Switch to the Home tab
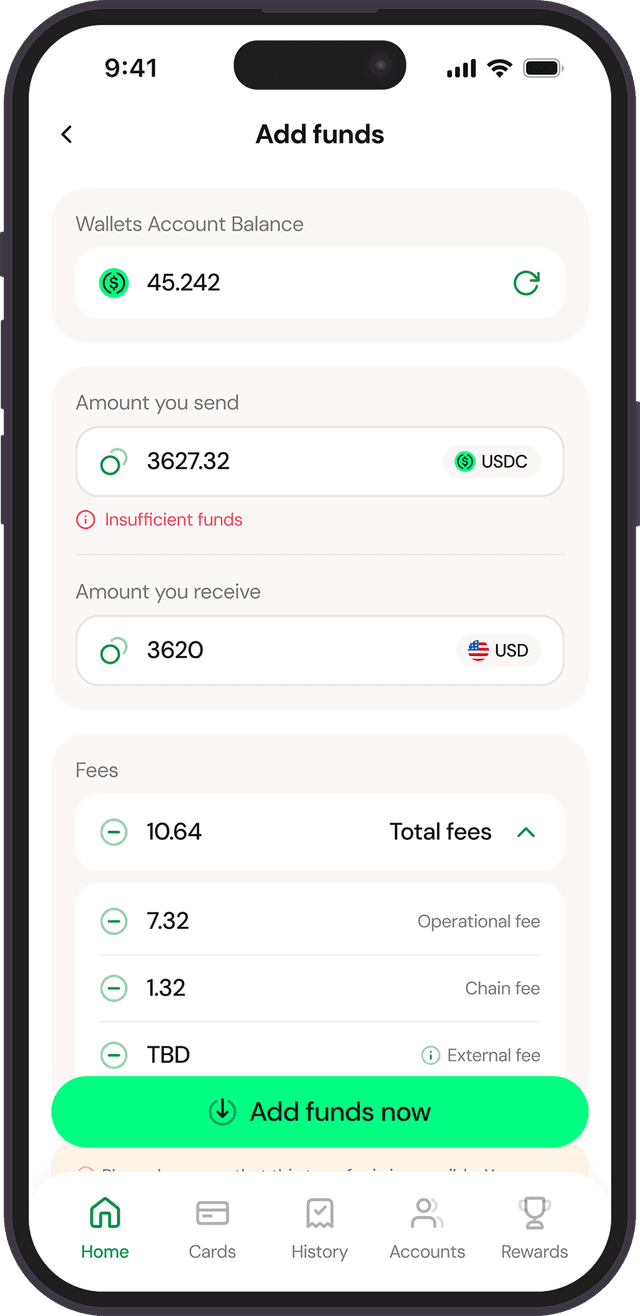Screen dimensions: 640x1316 click(105, 1227)
